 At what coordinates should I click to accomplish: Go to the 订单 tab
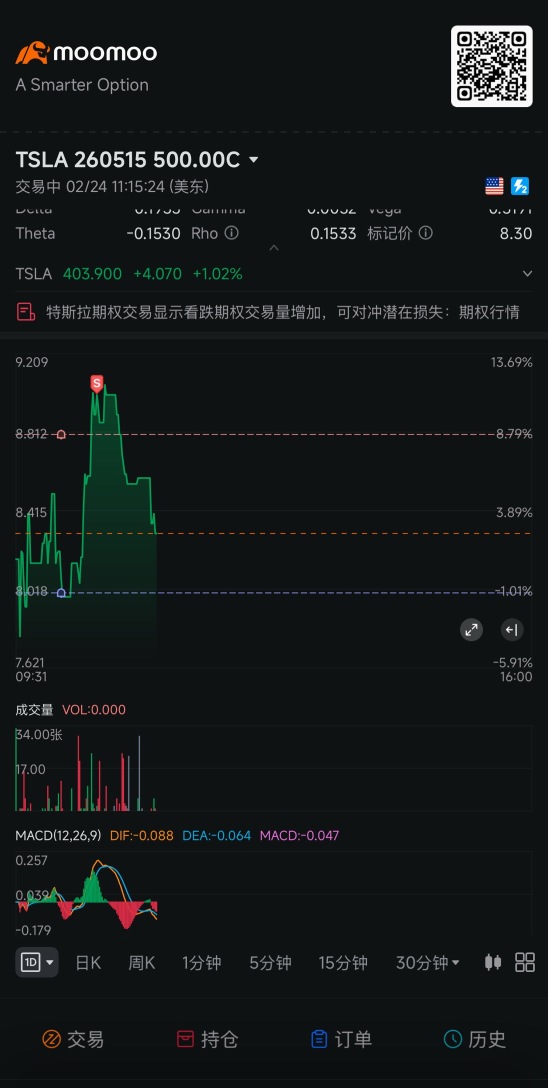coord(341,1039)
